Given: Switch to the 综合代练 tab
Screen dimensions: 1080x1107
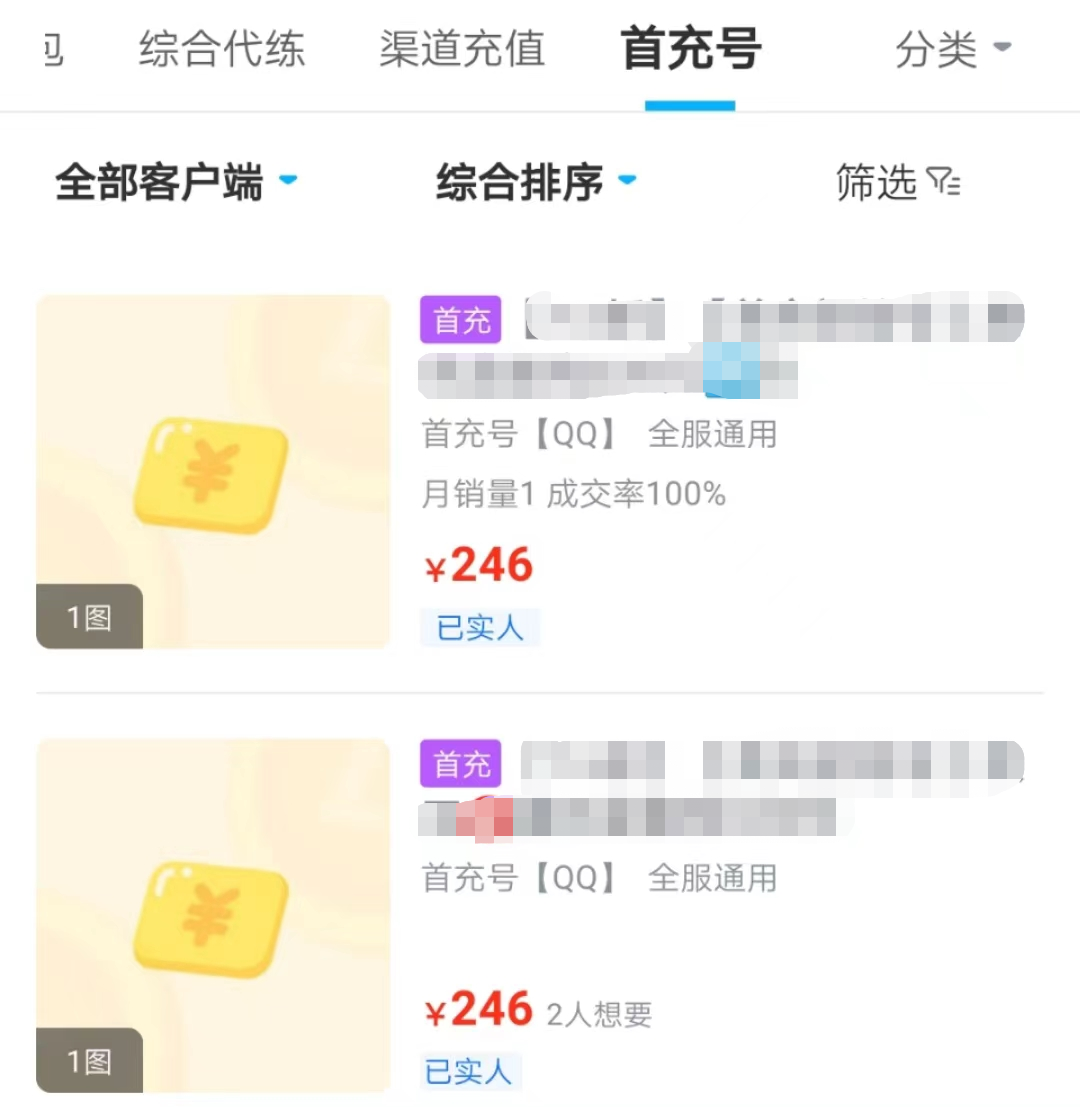Looking at the screenshot, I should (221, 49).
